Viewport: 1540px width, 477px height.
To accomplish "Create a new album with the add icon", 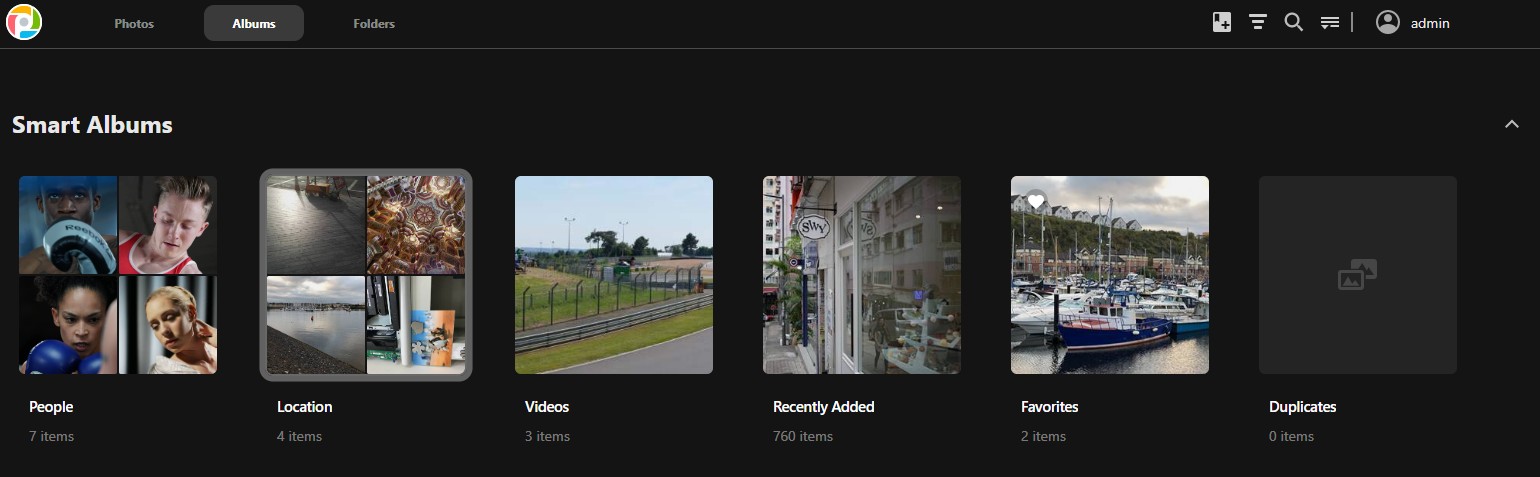I will click(x=1222, y=22).
